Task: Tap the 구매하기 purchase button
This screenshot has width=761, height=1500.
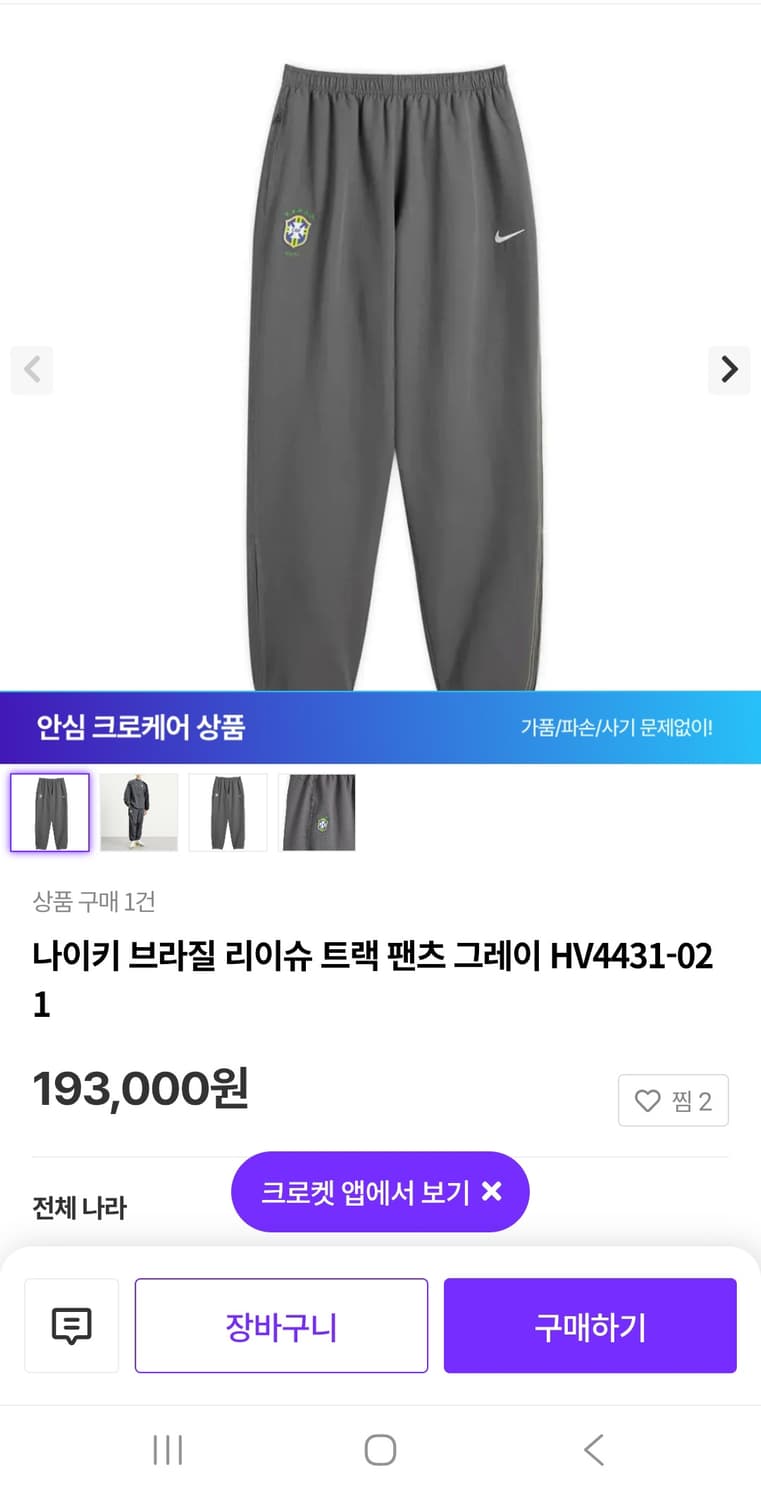Action: pos(590,1325)
